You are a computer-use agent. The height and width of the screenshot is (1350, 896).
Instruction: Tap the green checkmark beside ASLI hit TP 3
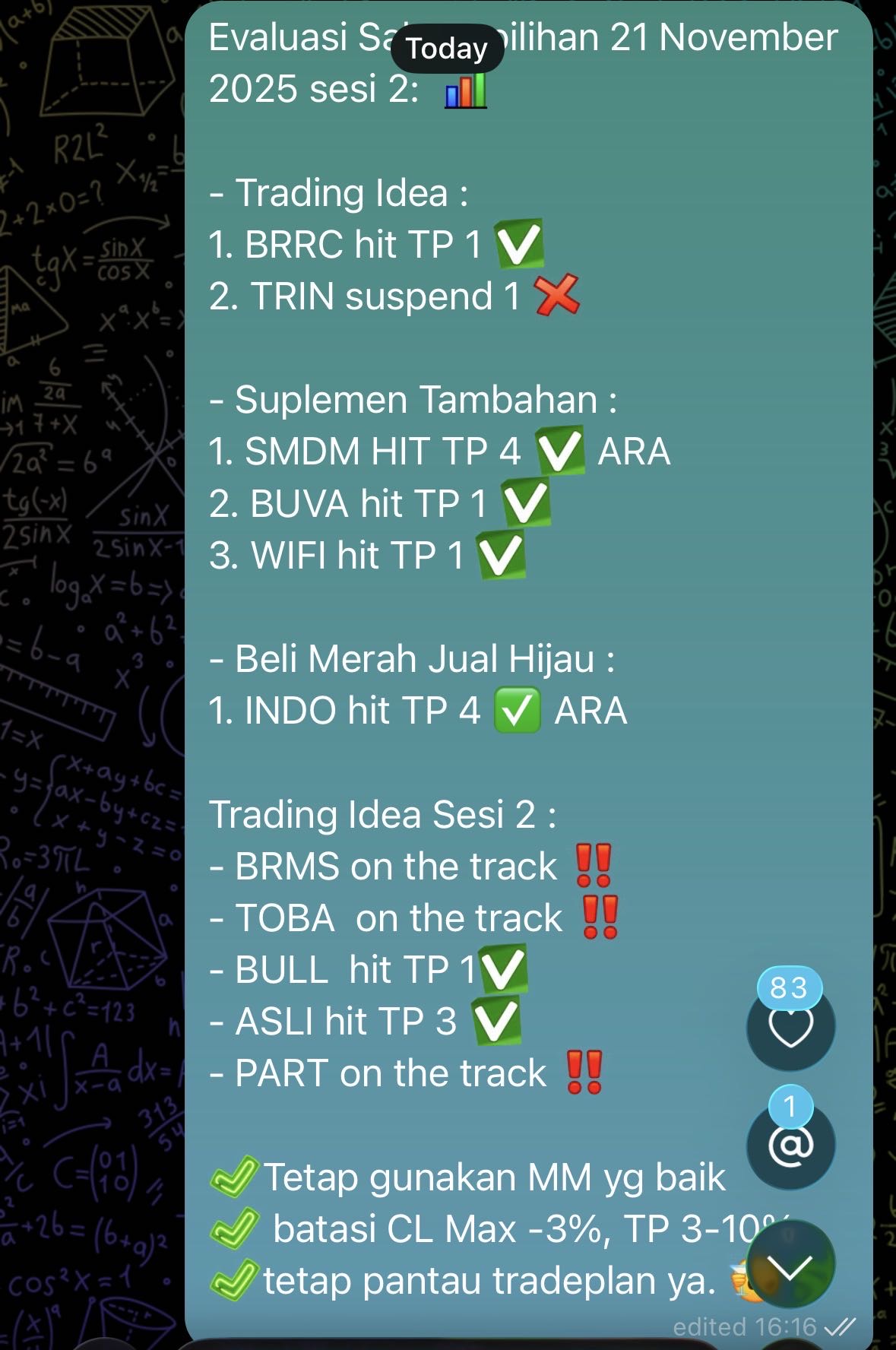tap(498, 1021)
